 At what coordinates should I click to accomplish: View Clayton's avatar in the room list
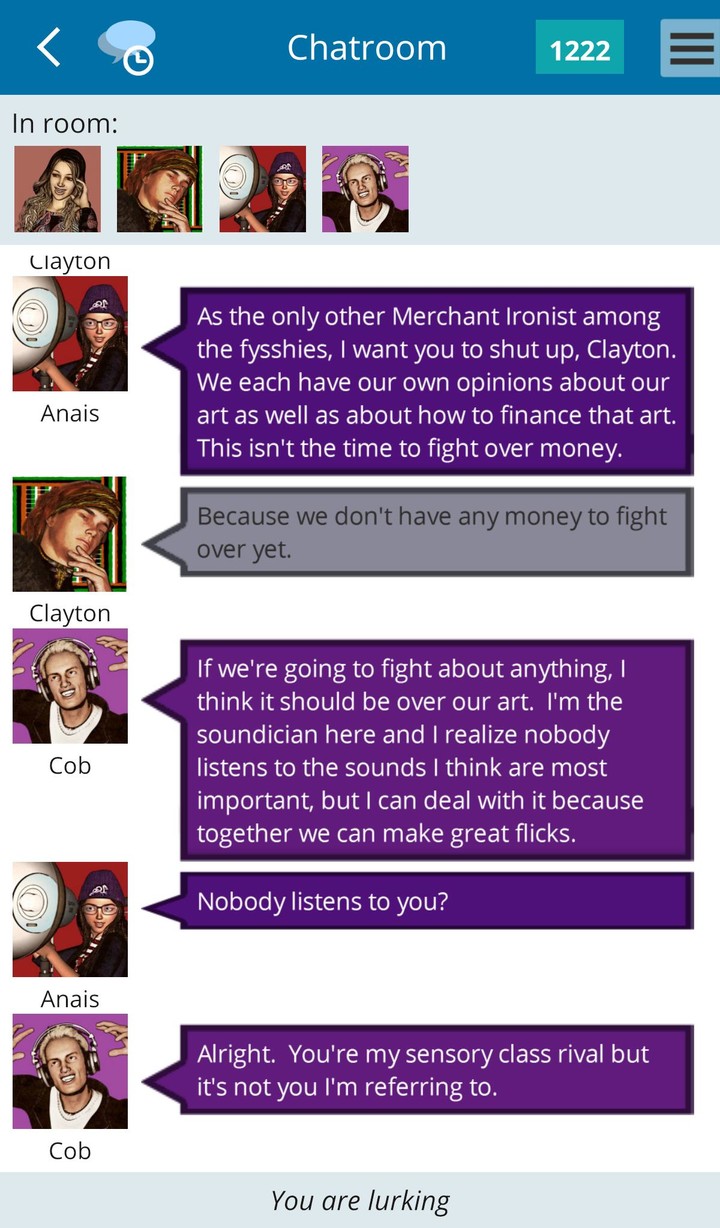click(160, 189)
